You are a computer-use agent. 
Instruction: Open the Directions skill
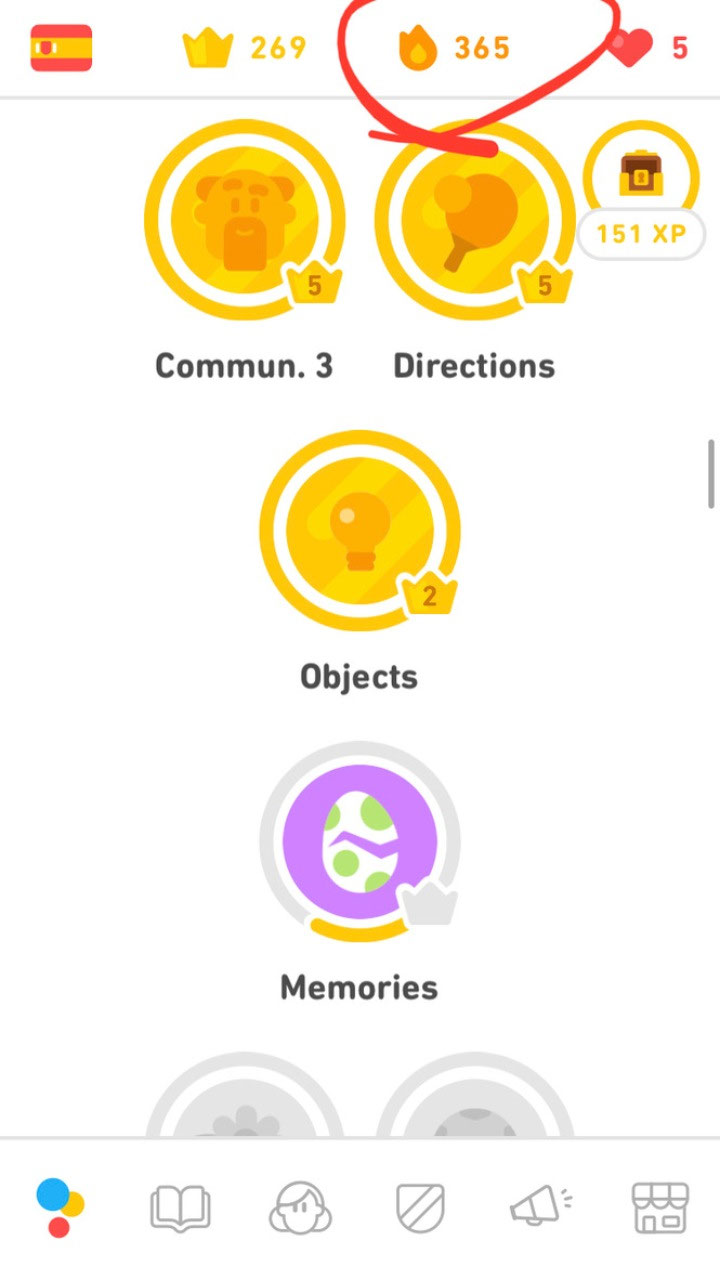[x=474, y=220]
